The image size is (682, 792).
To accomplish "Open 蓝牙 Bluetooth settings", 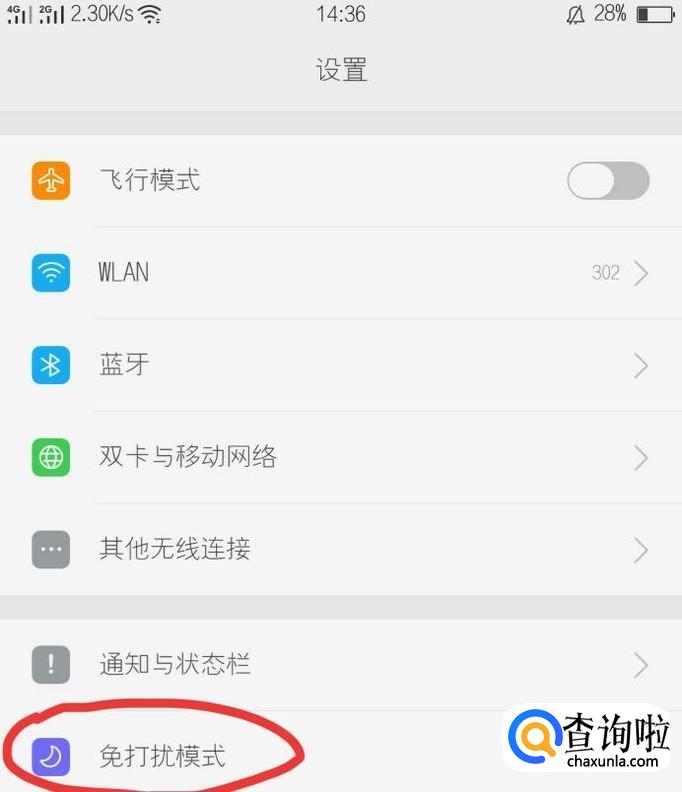I will click(340, 365).
